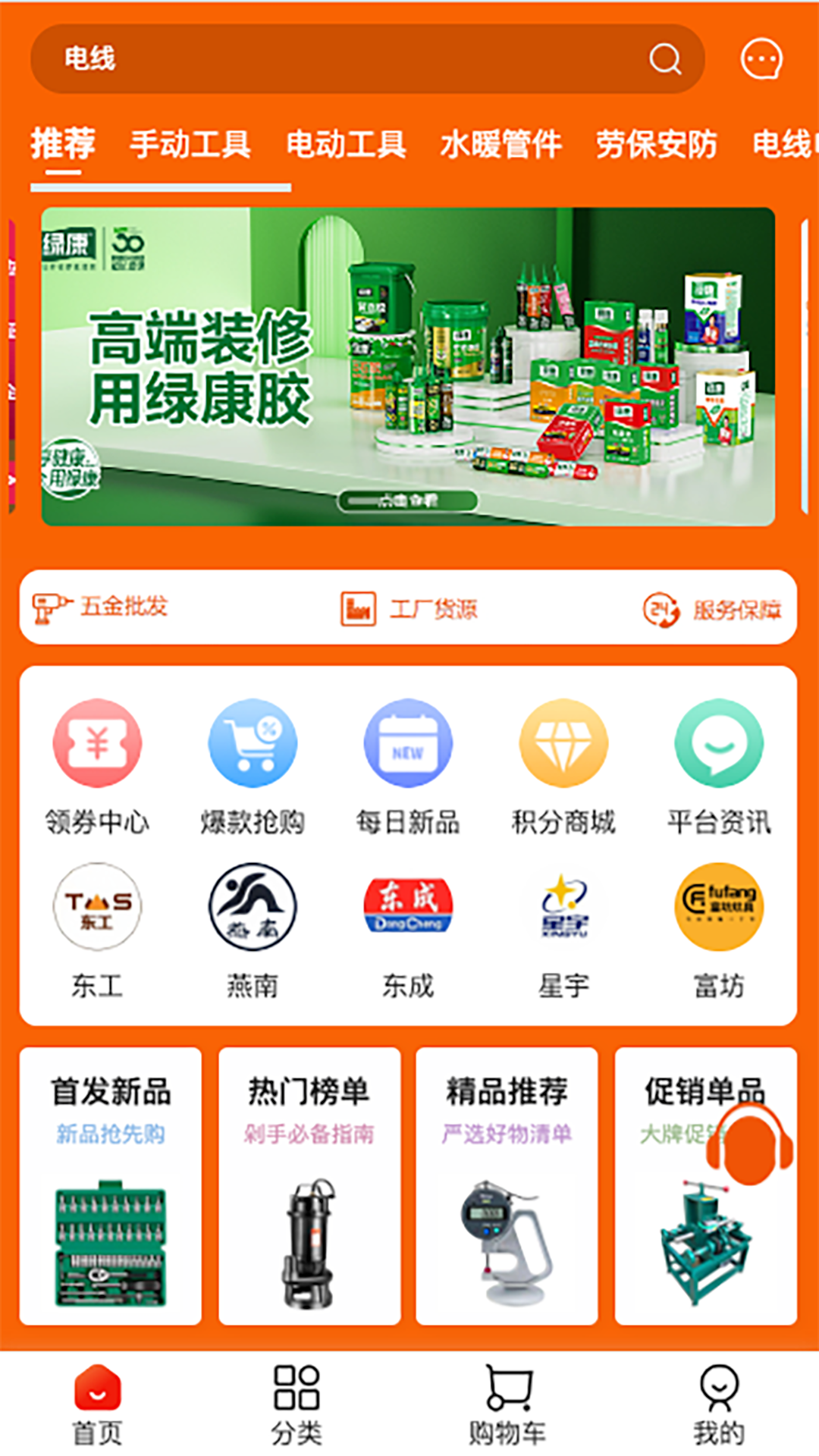Tap the search magnifier icon
This screenshot has width=819, height=1456.
[x=665, y=59]
